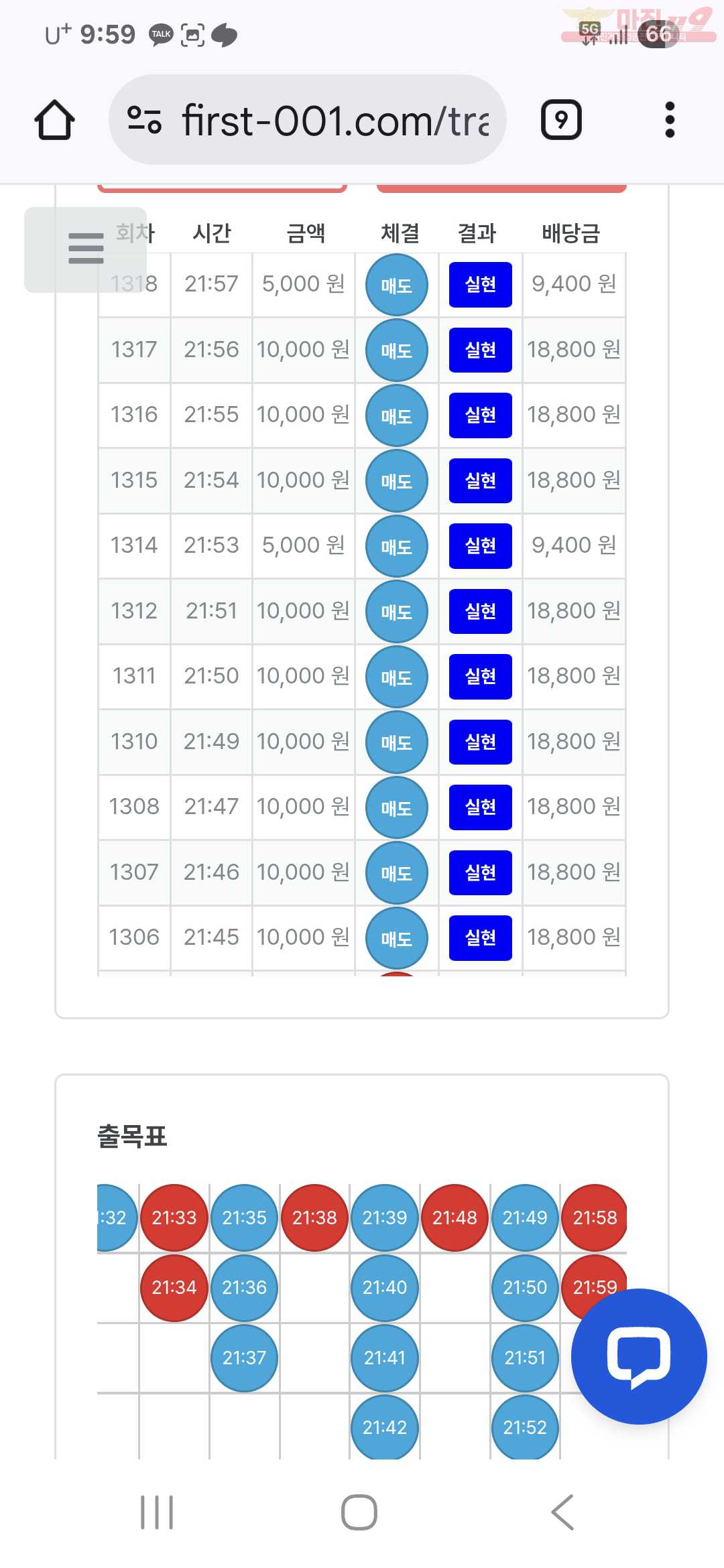Go back with system back button
The height and width of the screenshot is (1568, 724).
(x=562, y=1512)
